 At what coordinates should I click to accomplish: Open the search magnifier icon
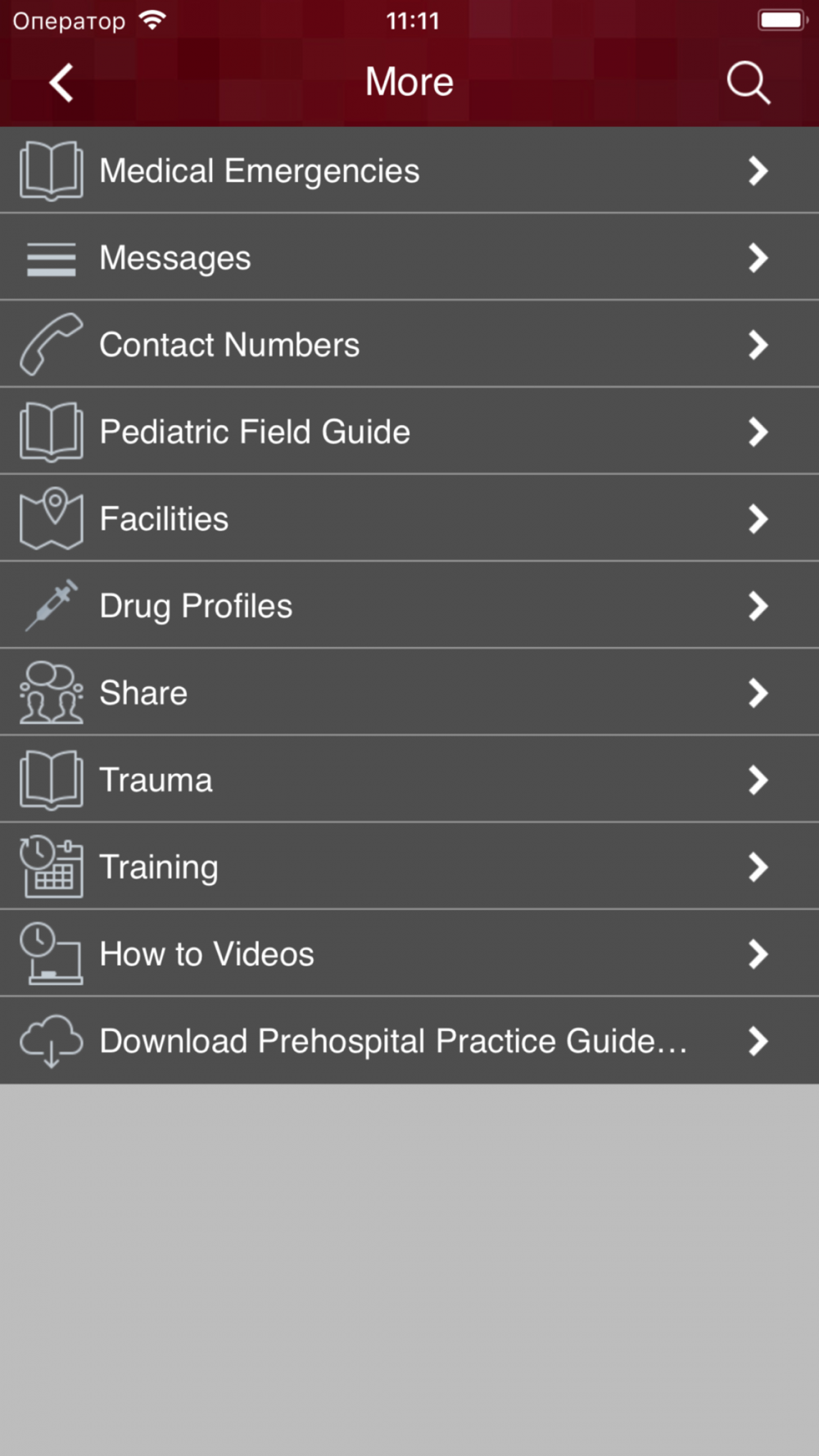749,83
